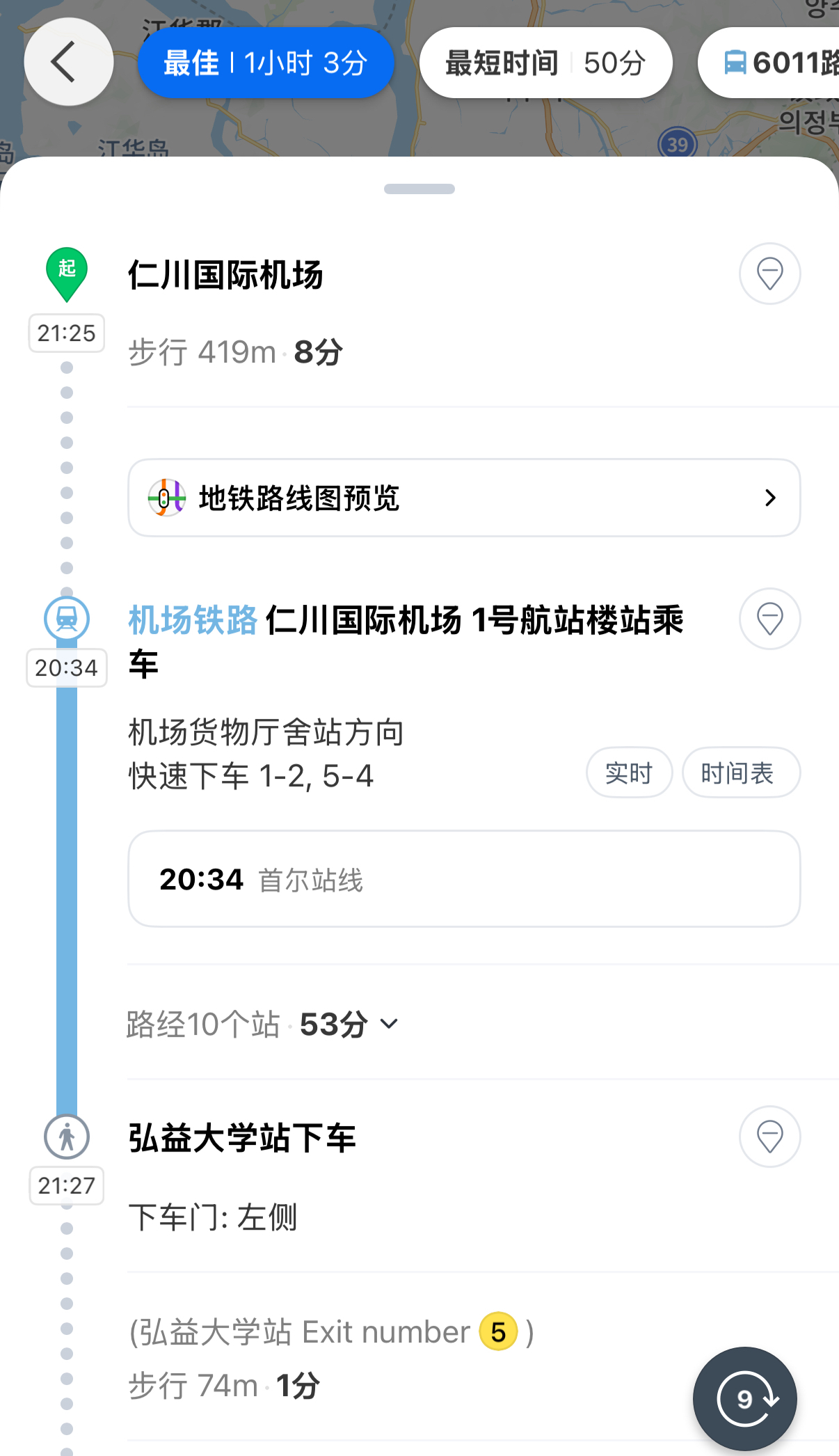This screenshot has height=1456, width=839.
Task: Open 地铁路线图预览 subway map preview
Action: click(464, 498)
